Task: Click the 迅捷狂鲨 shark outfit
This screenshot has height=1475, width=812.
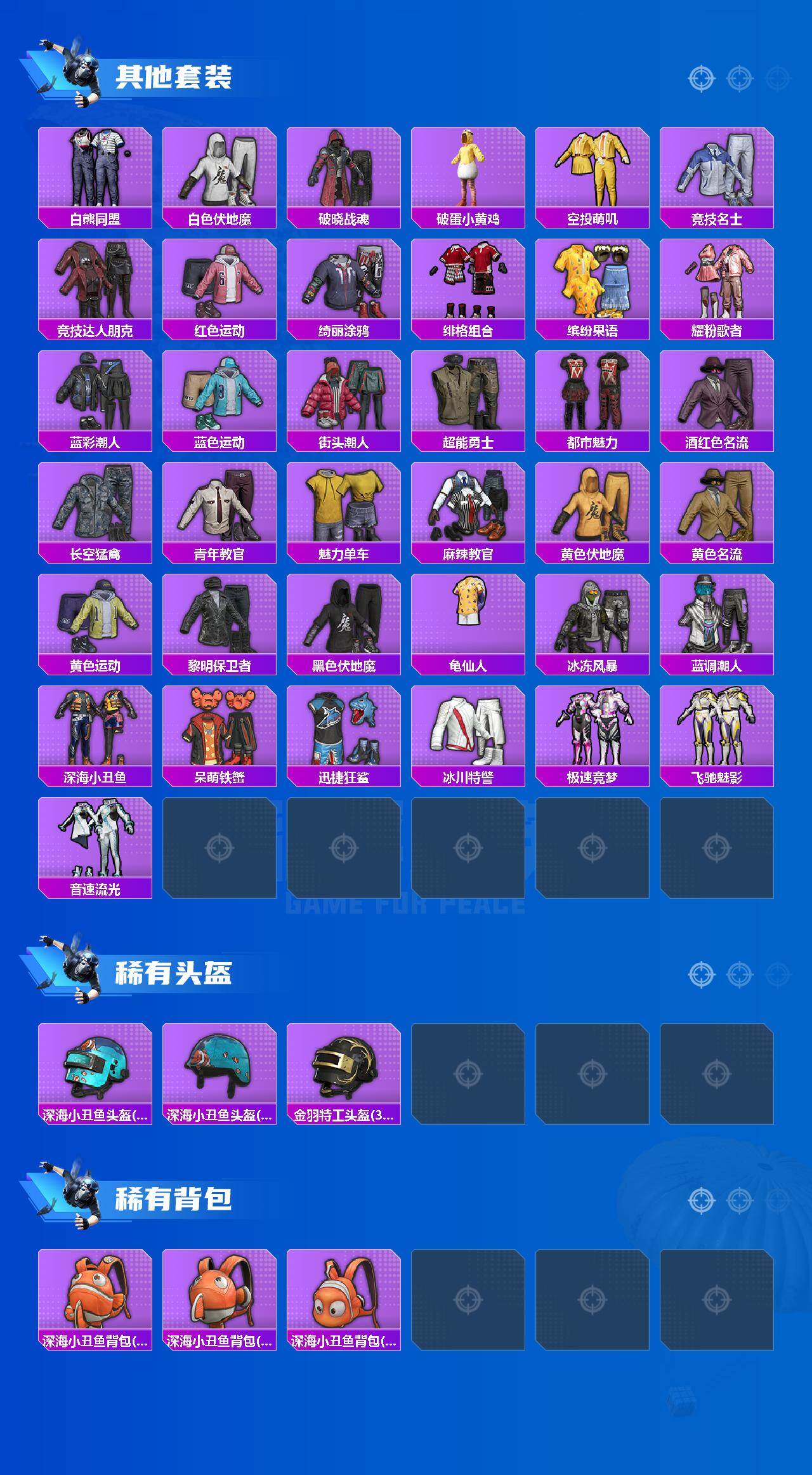Action: point(344,733)
